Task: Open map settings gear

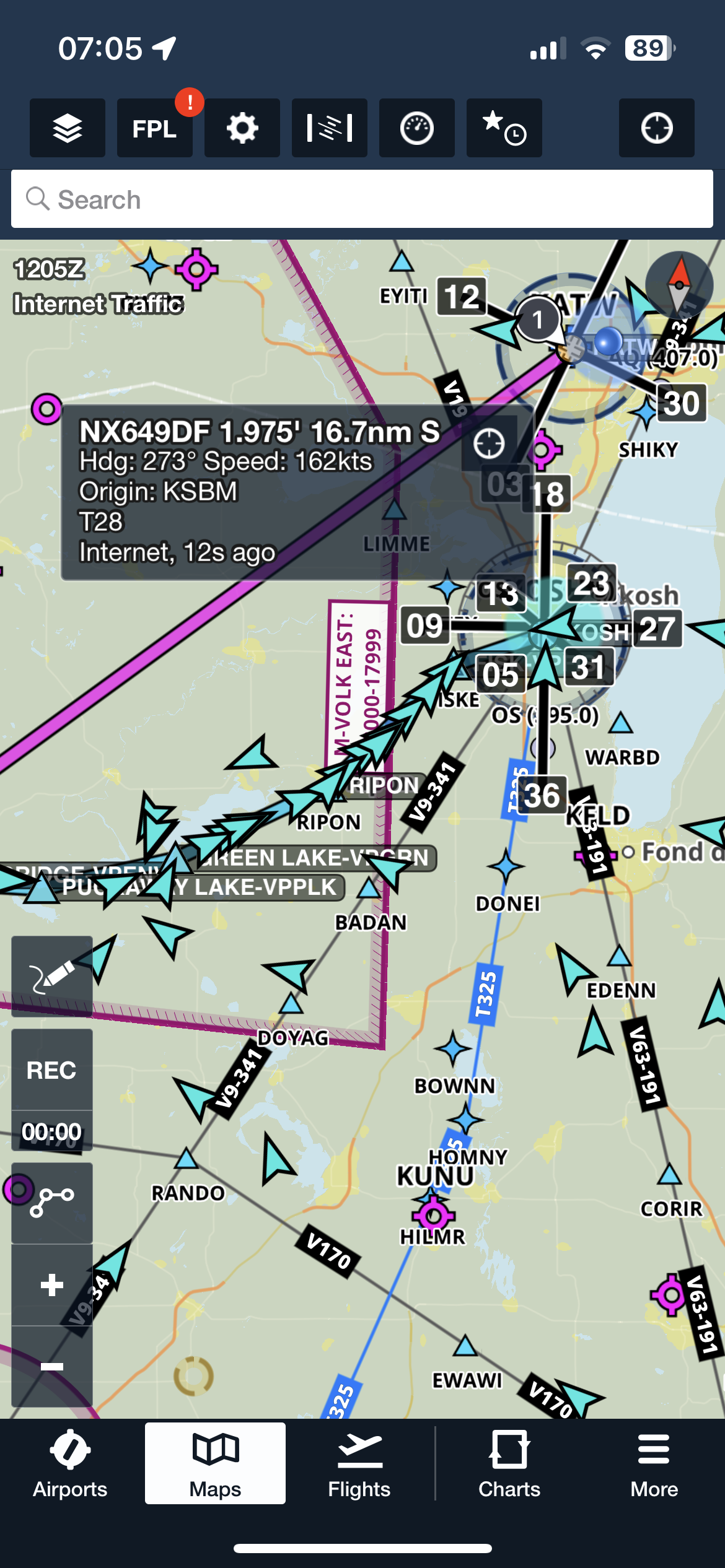Action: [x=242, y=128]
